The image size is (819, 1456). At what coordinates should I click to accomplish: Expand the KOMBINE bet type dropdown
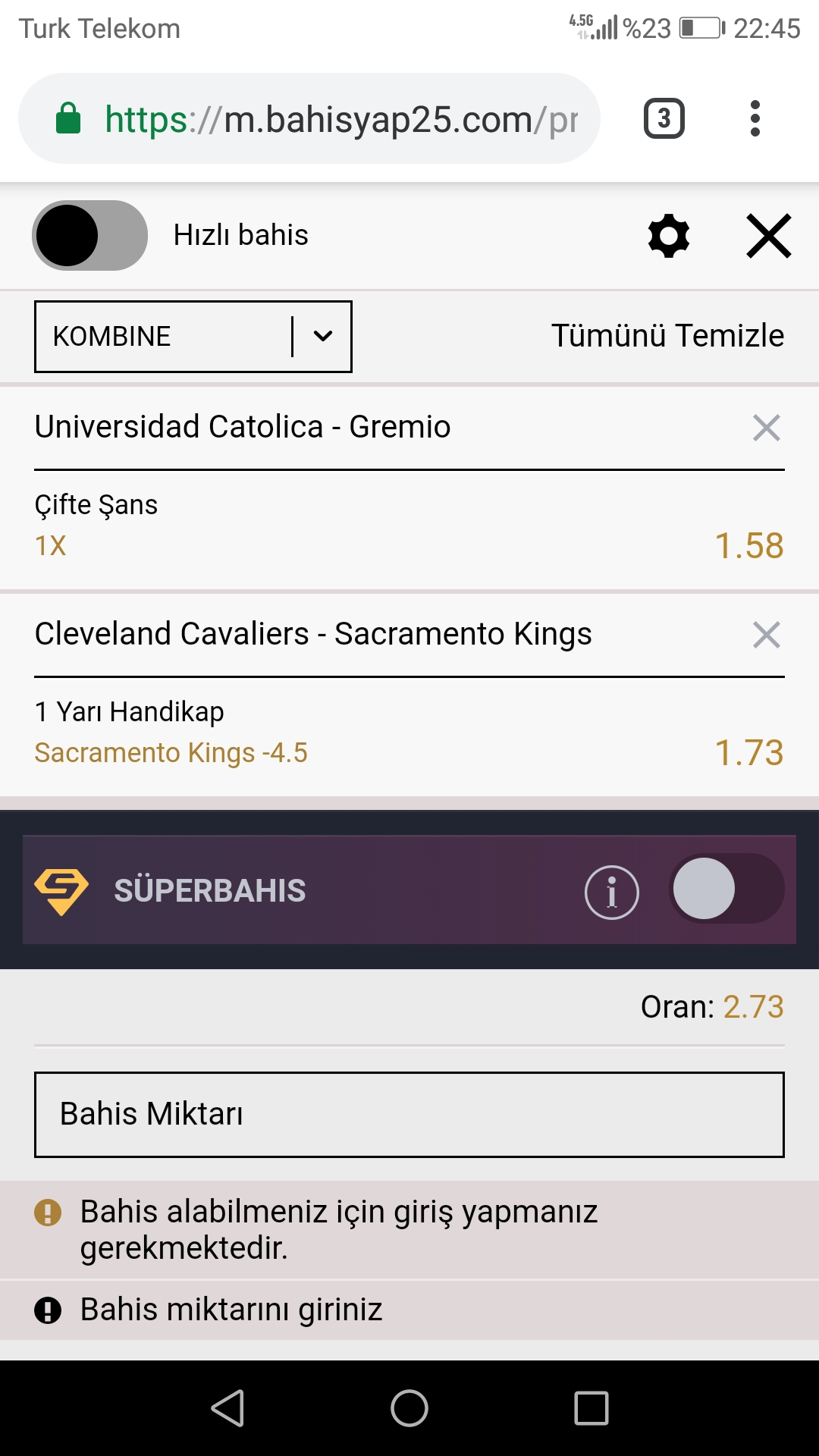(x=193, y=337)
